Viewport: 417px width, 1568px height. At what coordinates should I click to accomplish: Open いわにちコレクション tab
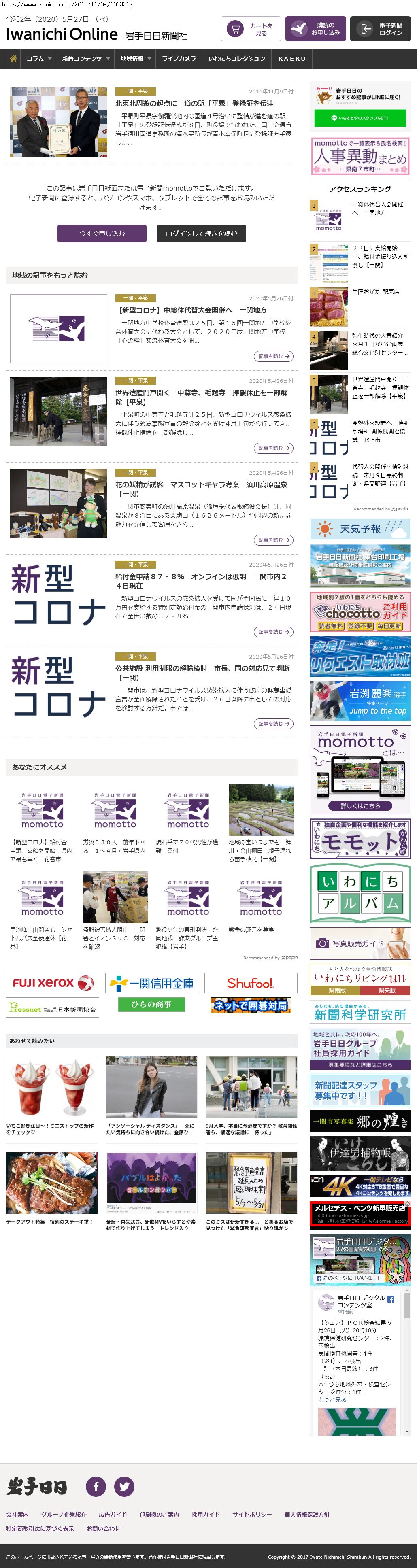(x=236, y=58)
